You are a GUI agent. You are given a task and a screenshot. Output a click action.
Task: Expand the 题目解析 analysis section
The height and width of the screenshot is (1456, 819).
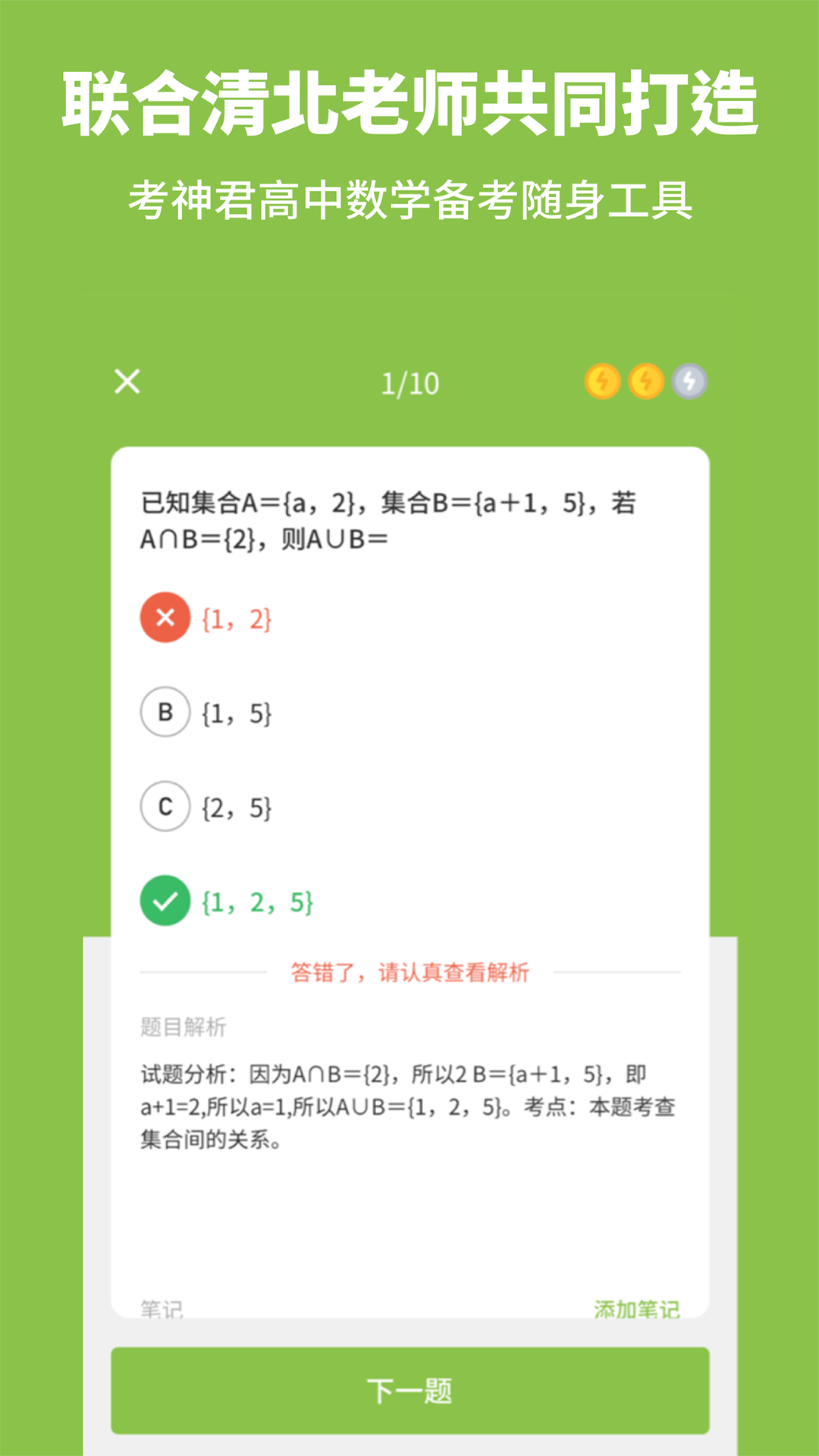click(x=184, y=1025)
